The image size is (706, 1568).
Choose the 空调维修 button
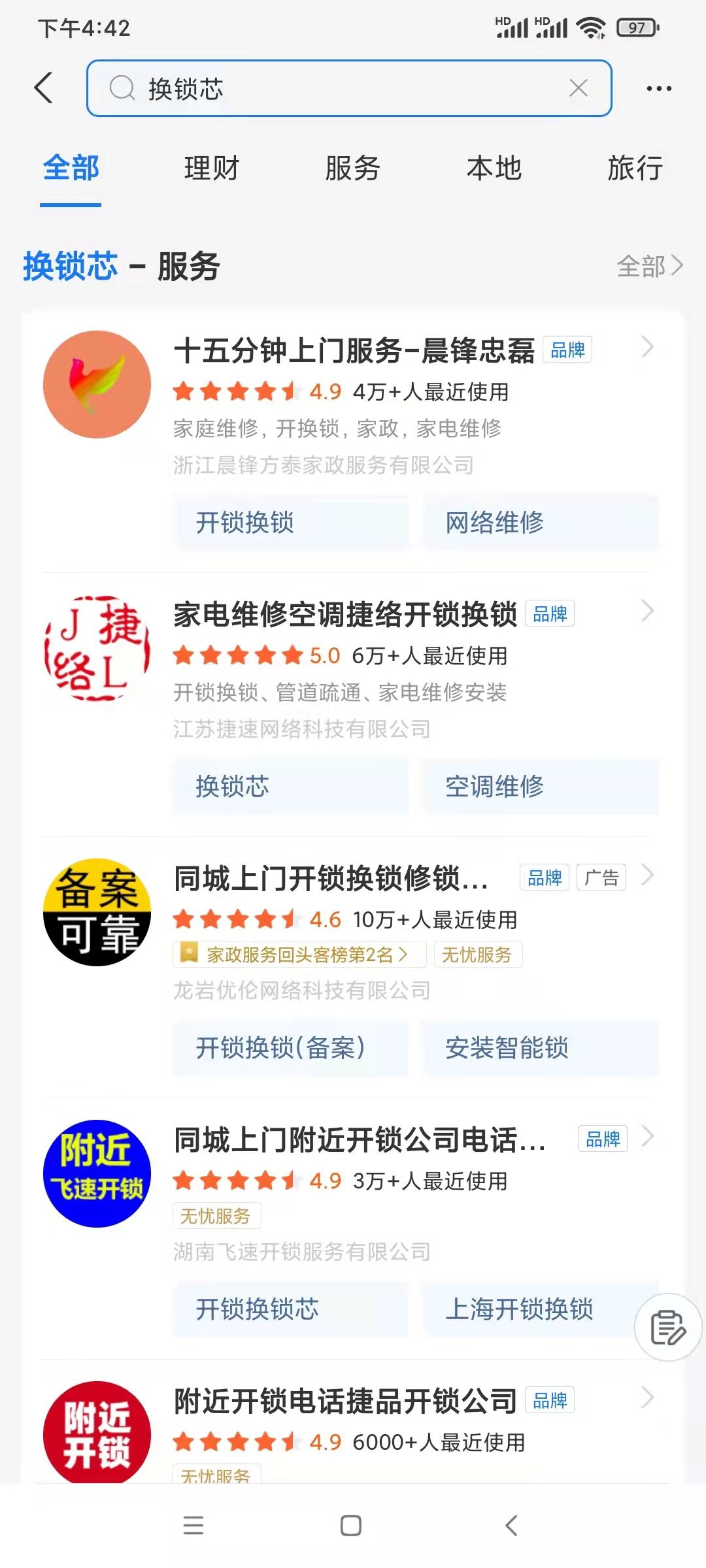541,787
